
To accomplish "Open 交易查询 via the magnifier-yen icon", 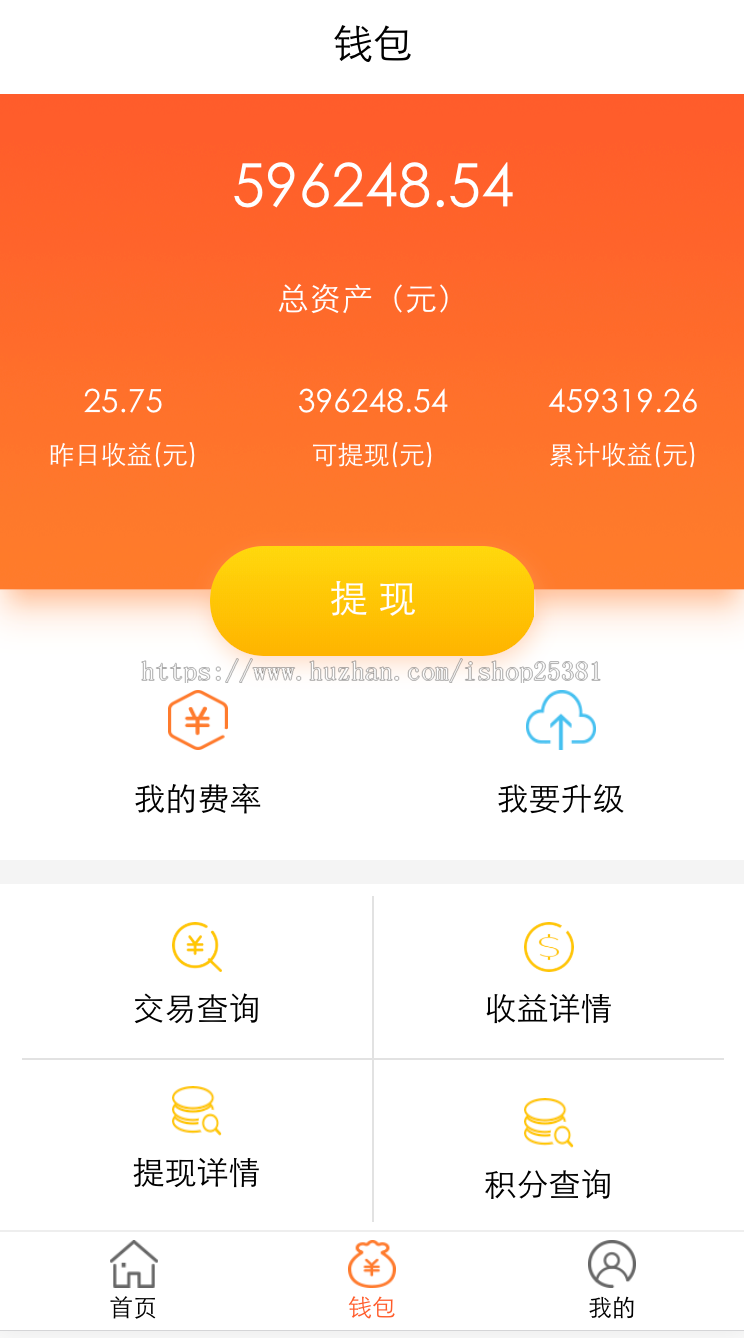I will [x=196, y=947].
